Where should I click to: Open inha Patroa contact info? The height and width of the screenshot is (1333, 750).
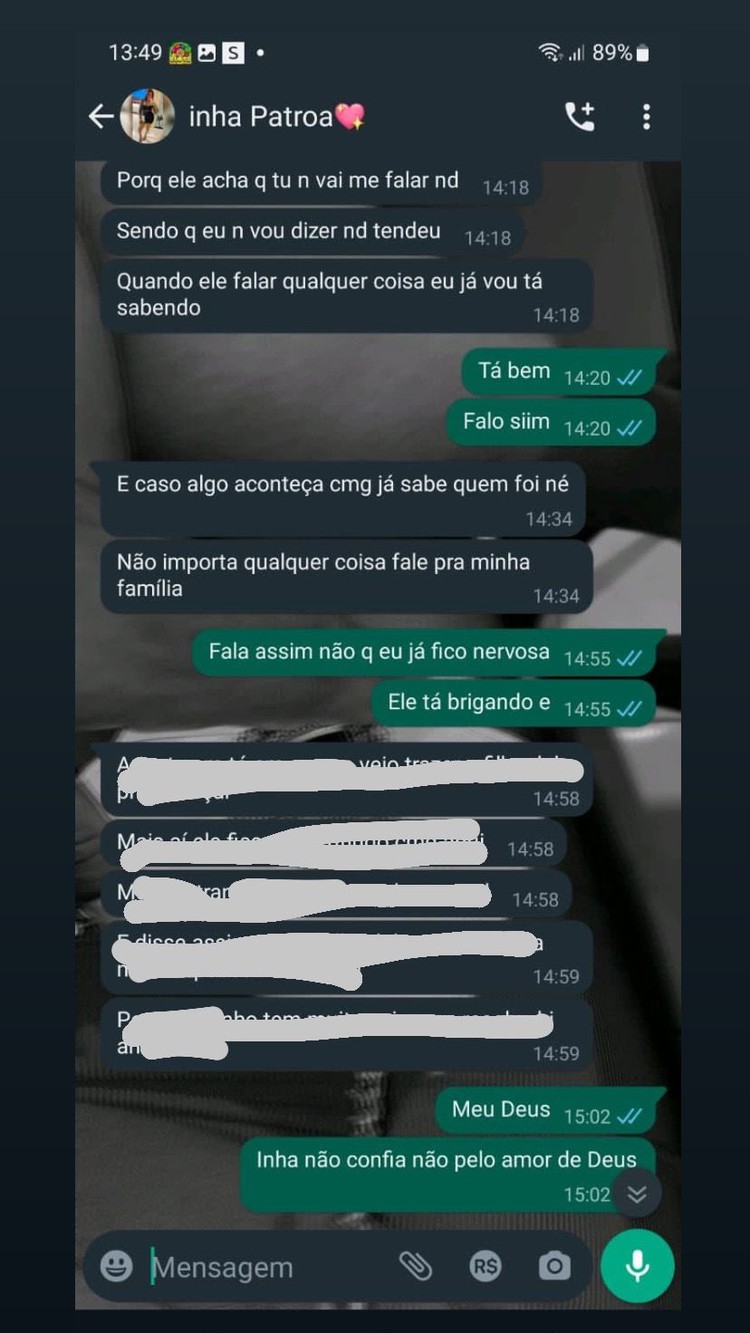pos(262,117)
